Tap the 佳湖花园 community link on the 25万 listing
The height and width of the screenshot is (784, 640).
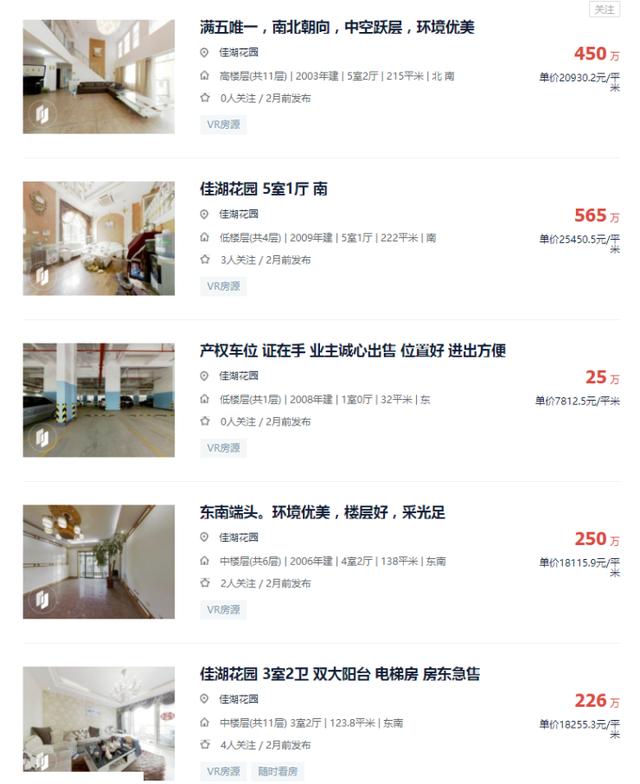coord(239,376)
